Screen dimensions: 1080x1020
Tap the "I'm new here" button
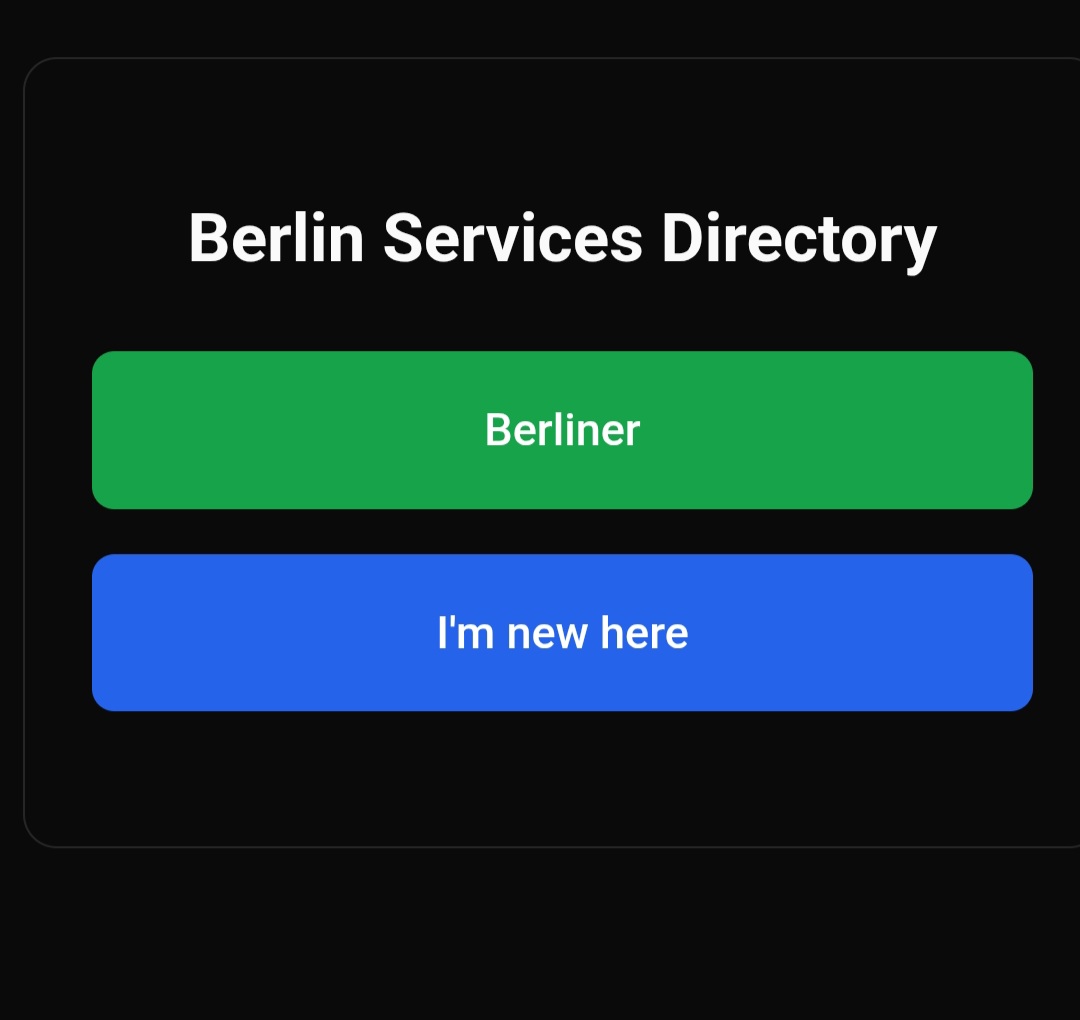[562, 633]
